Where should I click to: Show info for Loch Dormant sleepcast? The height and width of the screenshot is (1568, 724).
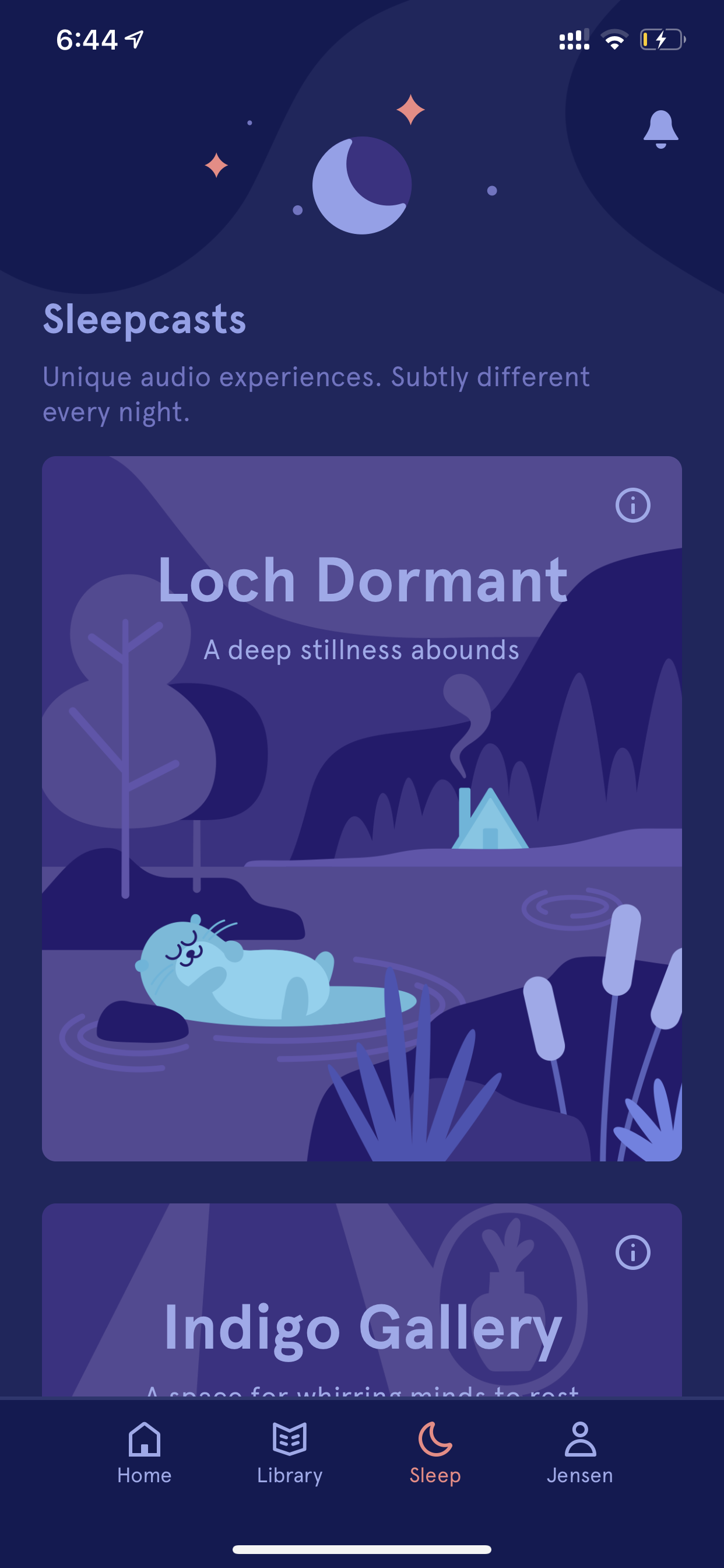coord(632,505)
